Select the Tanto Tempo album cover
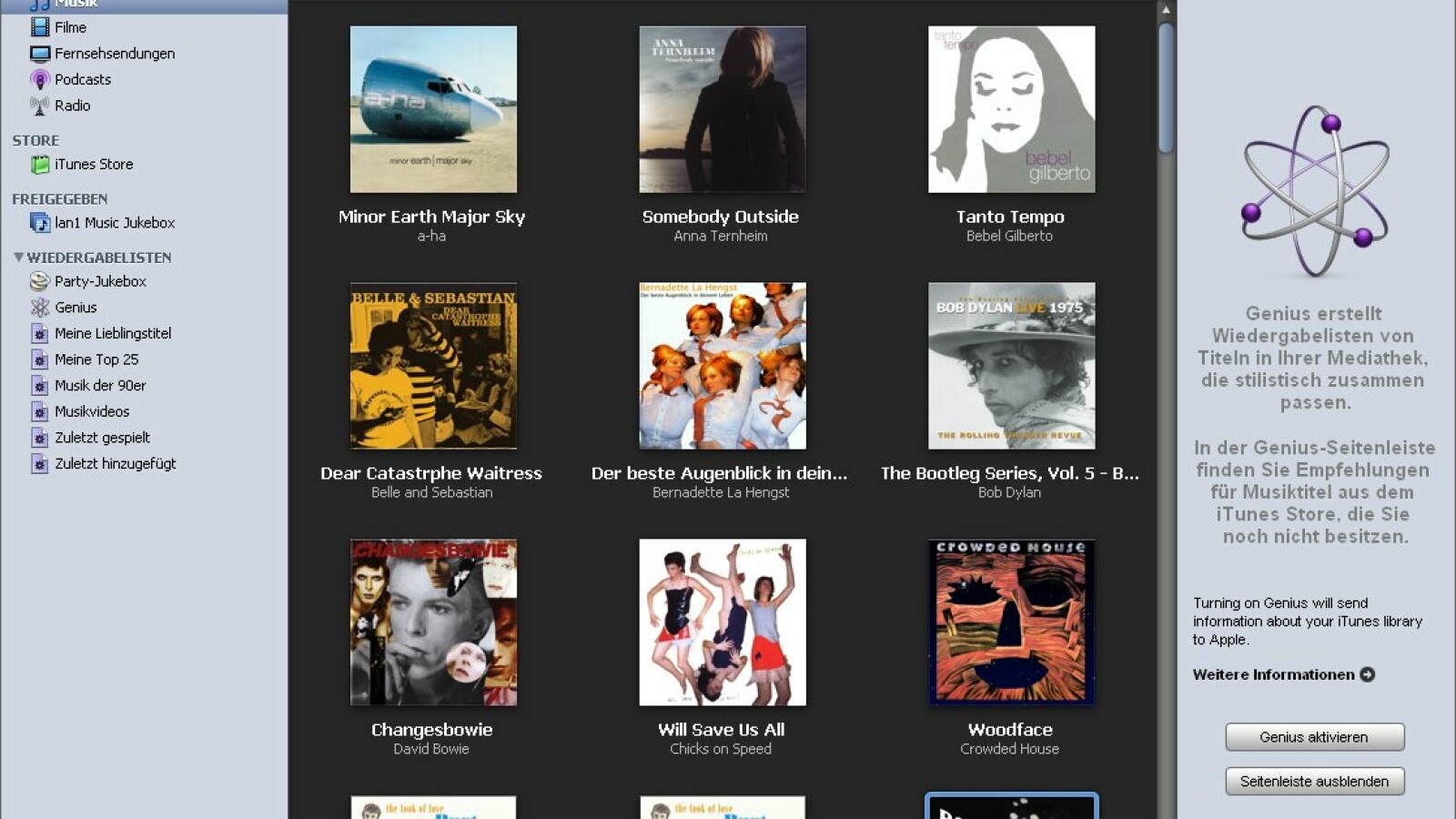Viewport: 1456px width, 819px height. [x=1011, y=109]
